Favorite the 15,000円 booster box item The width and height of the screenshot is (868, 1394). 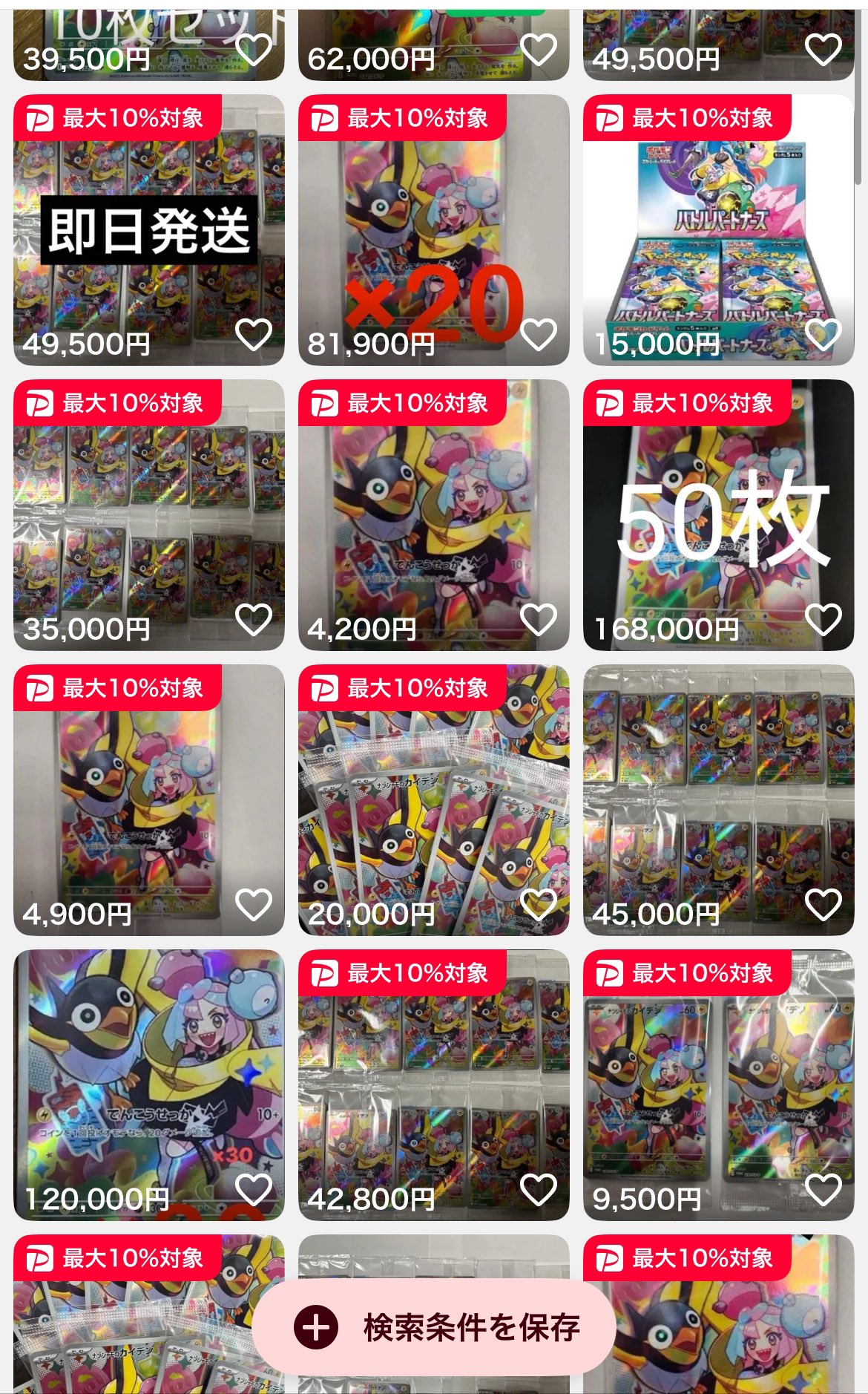coord(823,335)
